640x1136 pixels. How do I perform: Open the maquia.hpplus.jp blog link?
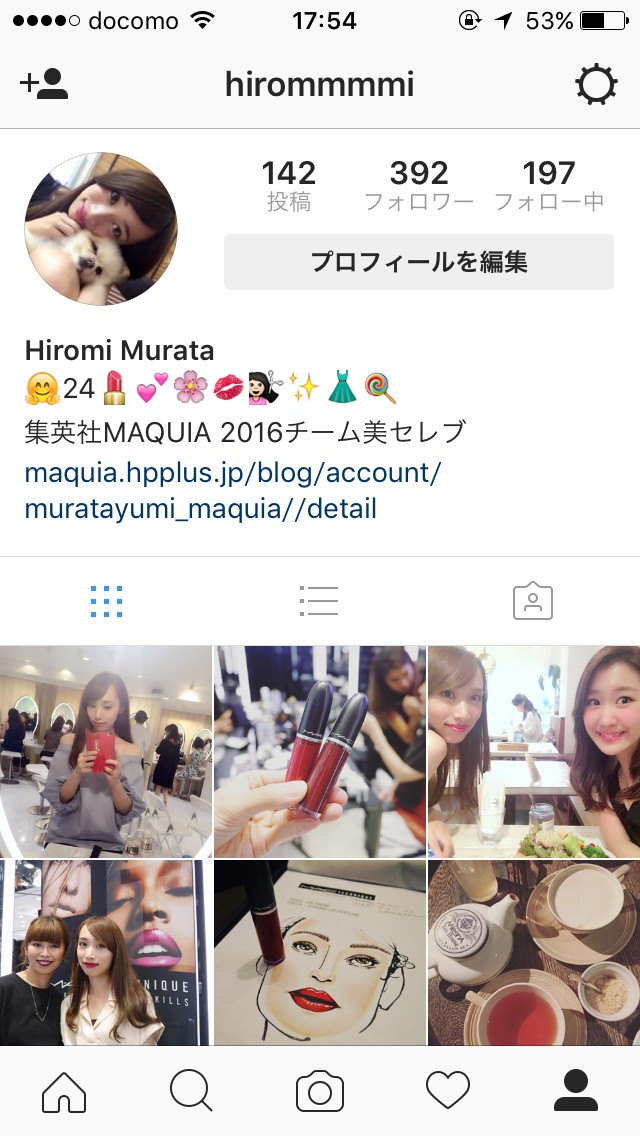pyautogui.click(x=232, y=490)
